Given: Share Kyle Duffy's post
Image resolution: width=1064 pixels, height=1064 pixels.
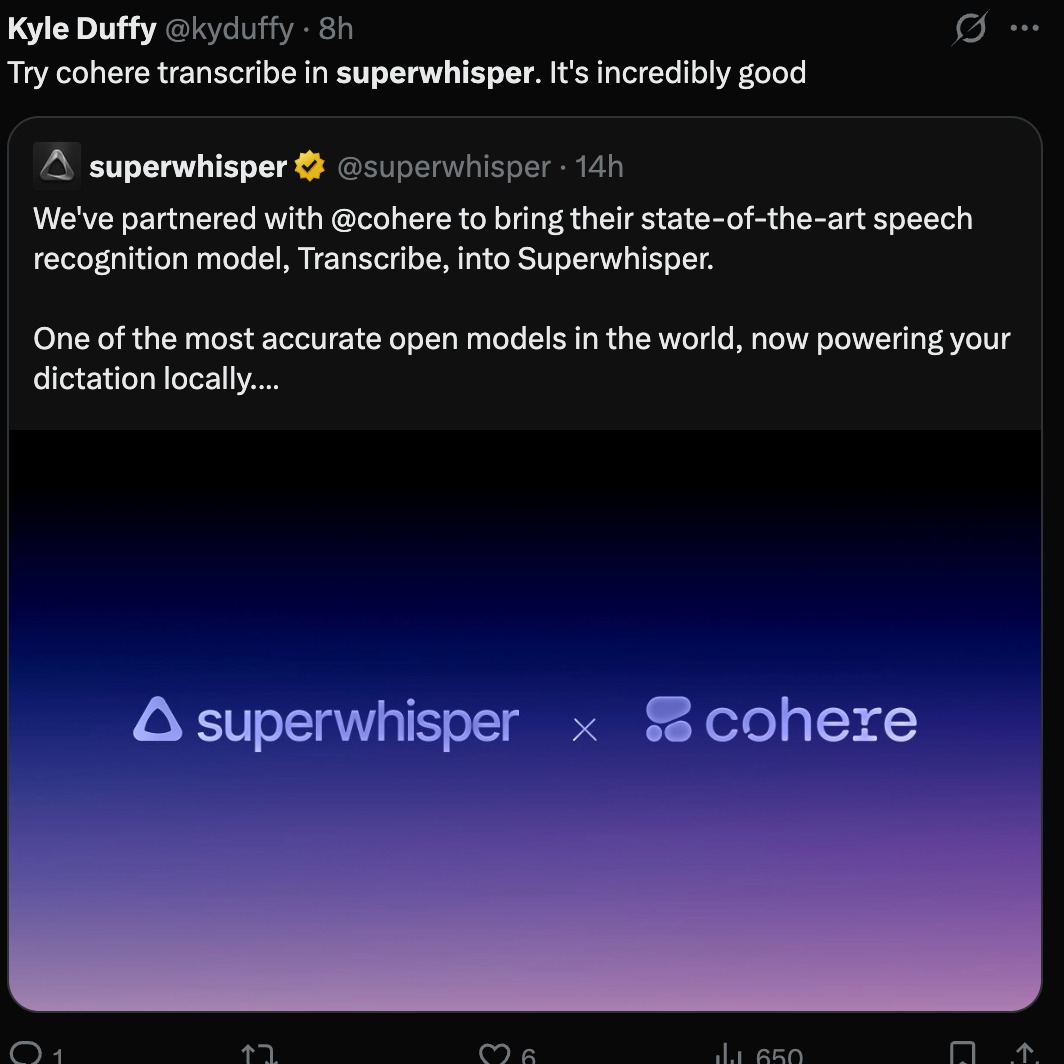Looking at the screenshot, I should 1025,1053.
